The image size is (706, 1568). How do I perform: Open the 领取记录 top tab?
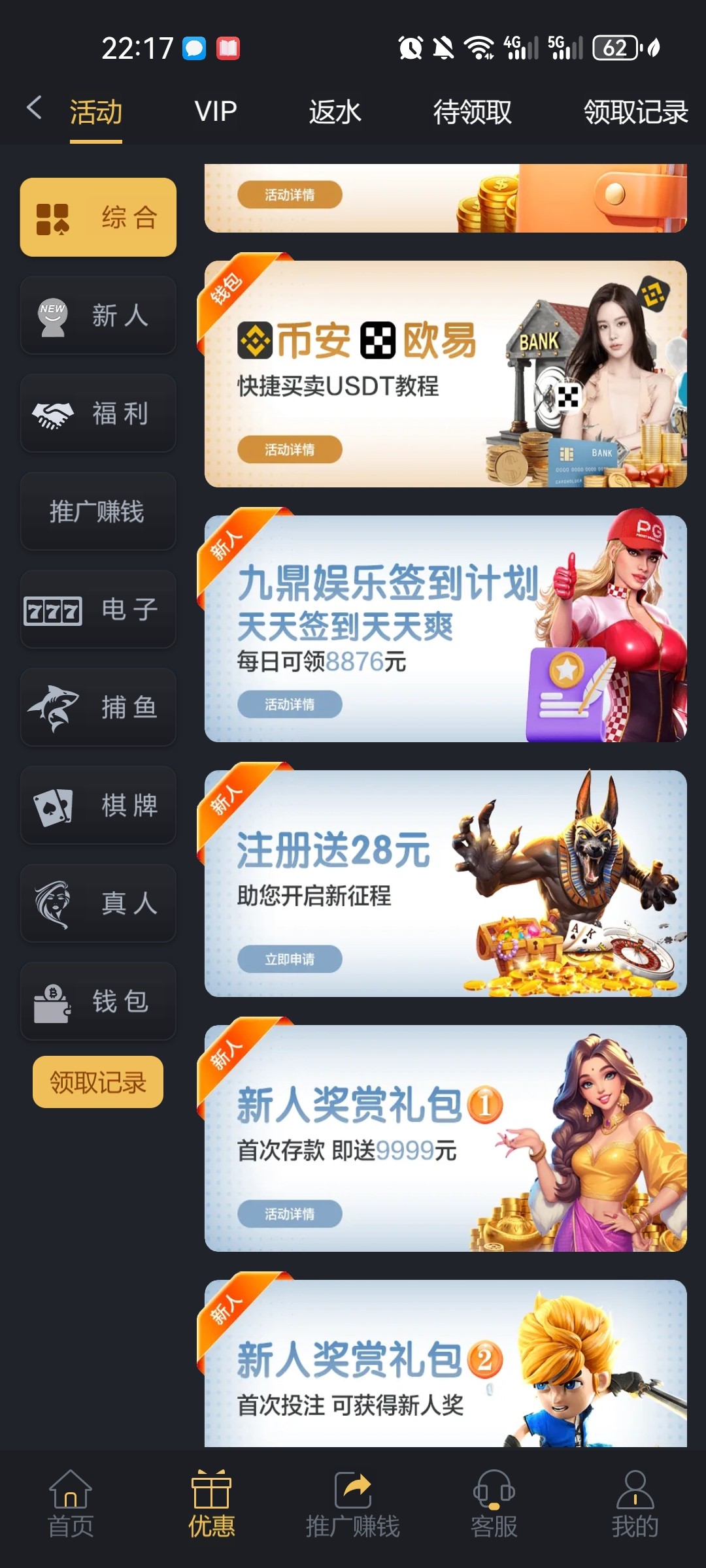[635, 112]
